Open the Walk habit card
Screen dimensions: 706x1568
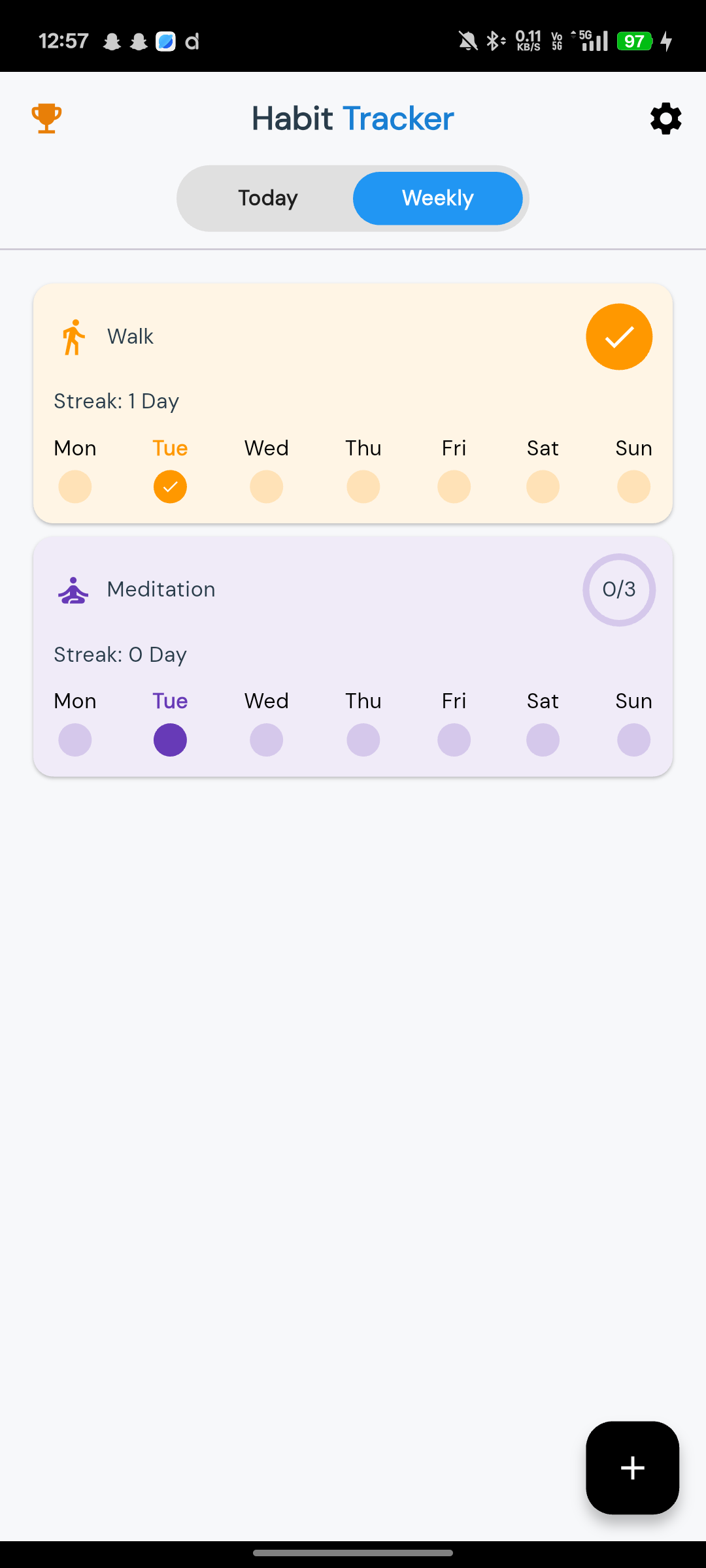click(353, 403)
